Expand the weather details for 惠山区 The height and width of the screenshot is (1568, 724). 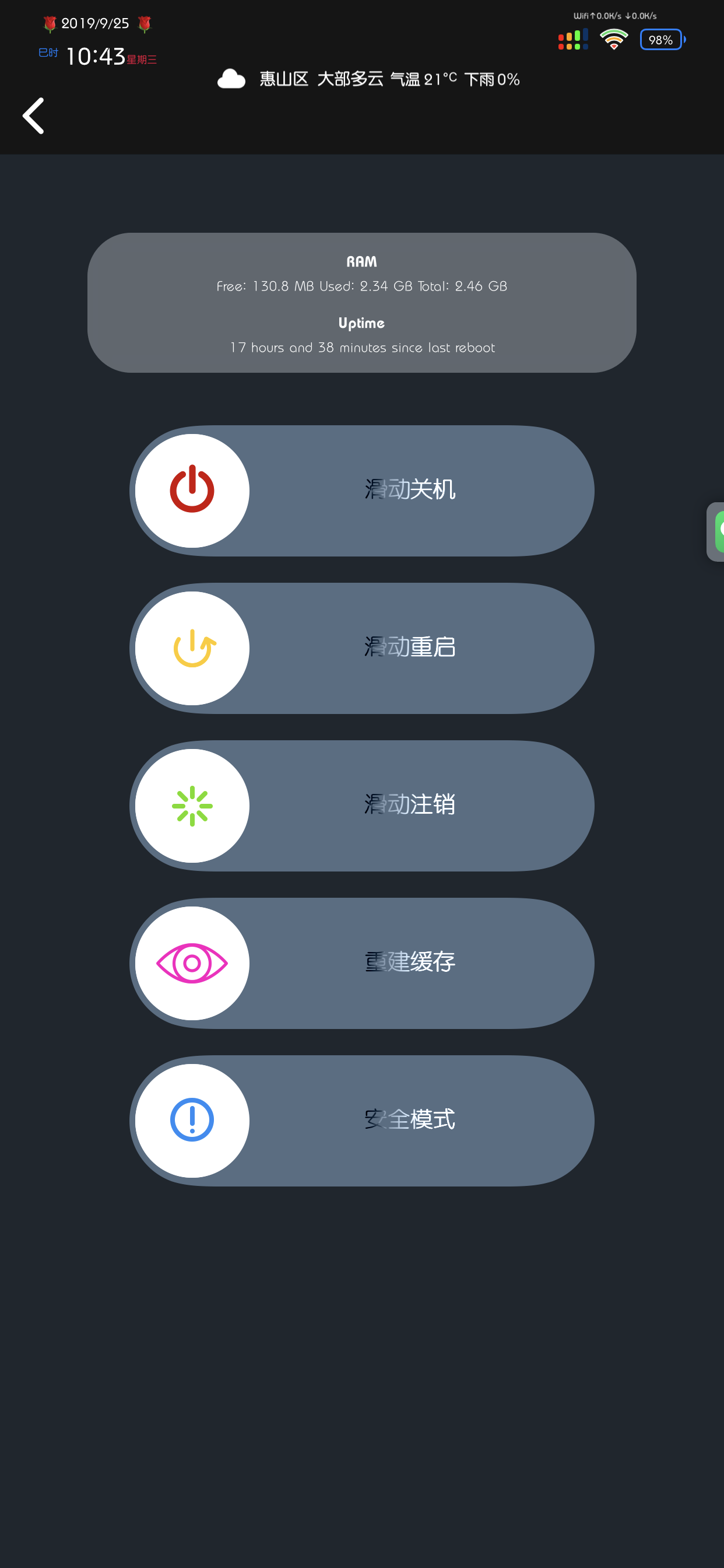(283, 79)
